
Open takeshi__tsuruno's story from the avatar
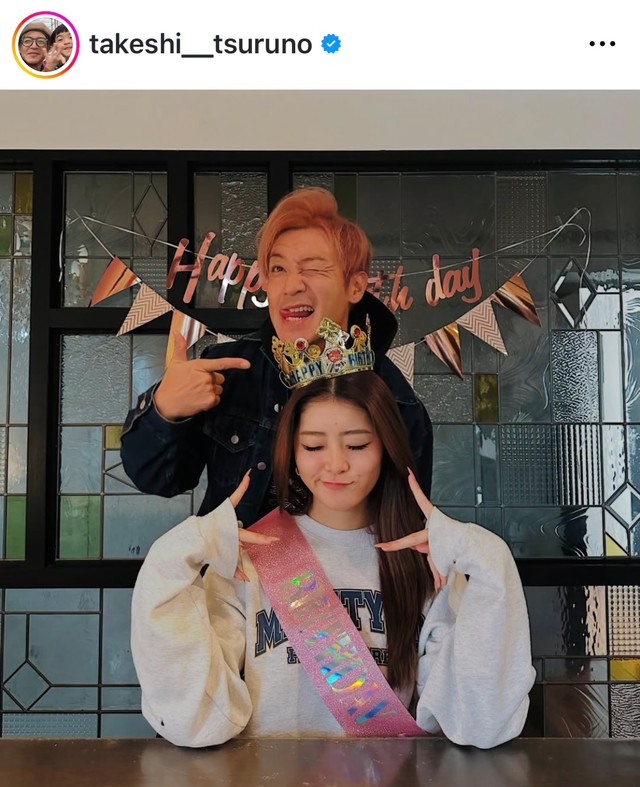tap(45, 45)
